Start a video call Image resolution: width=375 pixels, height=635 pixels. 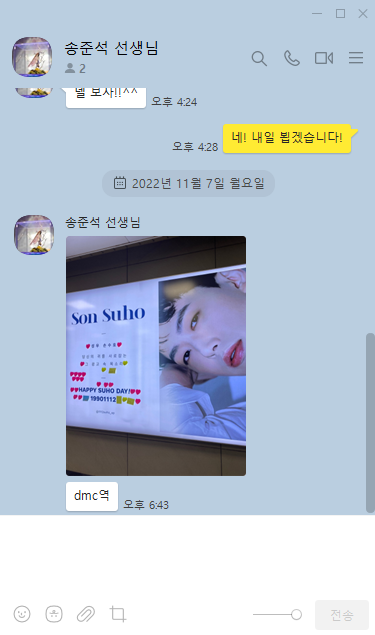[x=324, y=58]
